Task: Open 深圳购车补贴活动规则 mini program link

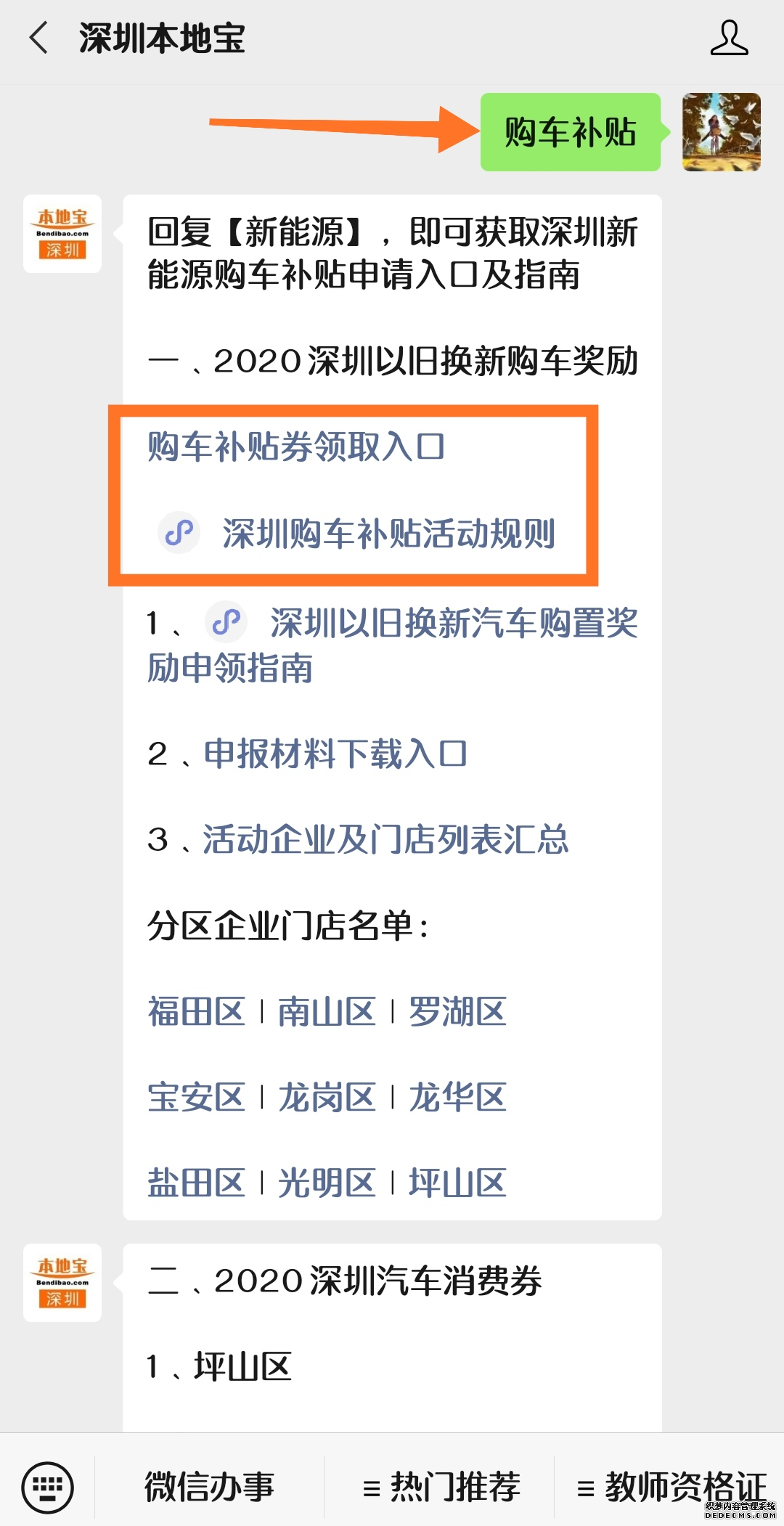Action: coord(388,534)
